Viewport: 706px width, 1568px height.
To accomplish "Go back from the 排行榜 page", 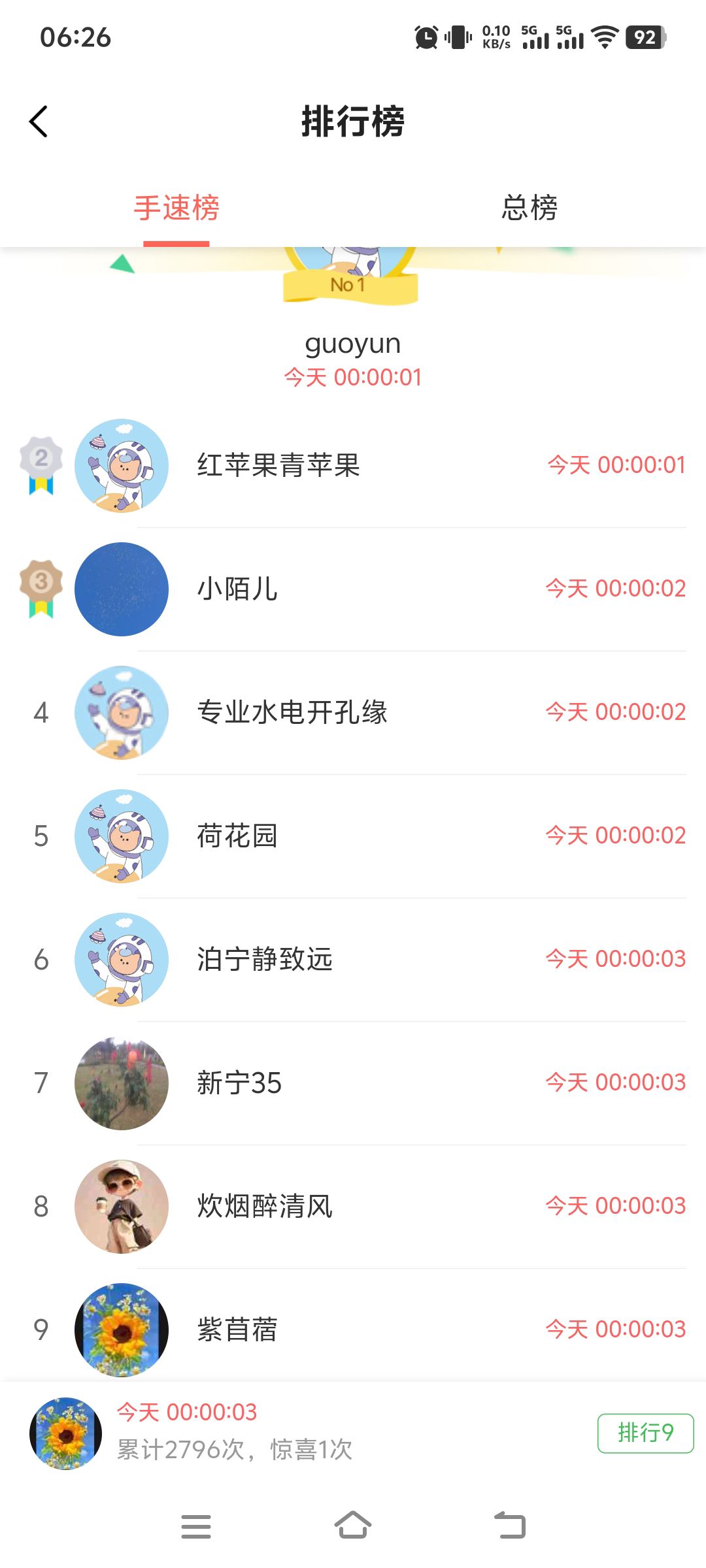I will click(x=39, y=122).
